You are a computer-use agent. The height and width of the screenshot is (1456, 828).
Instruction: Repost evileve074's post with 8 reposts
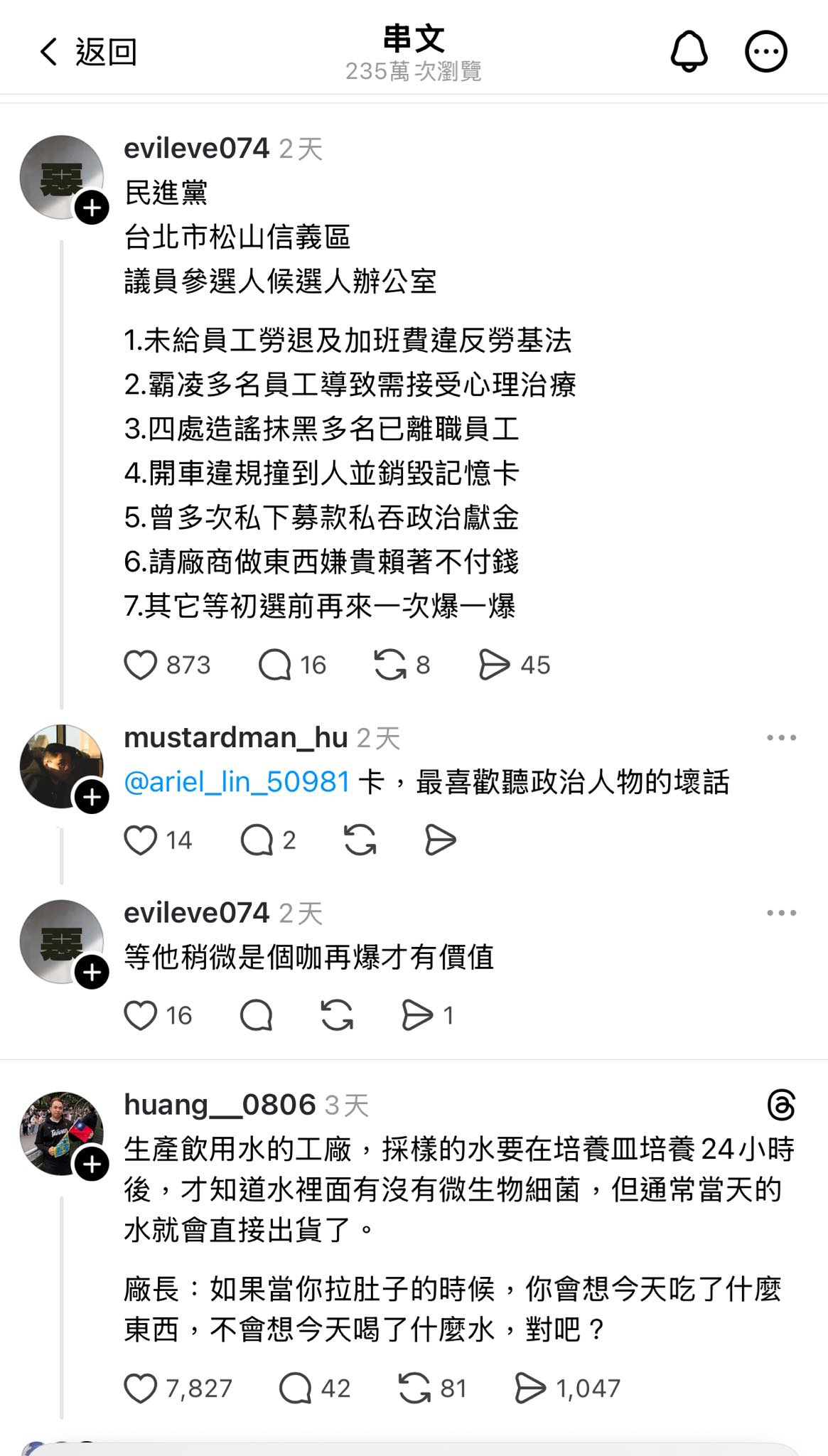click(389, 665)
